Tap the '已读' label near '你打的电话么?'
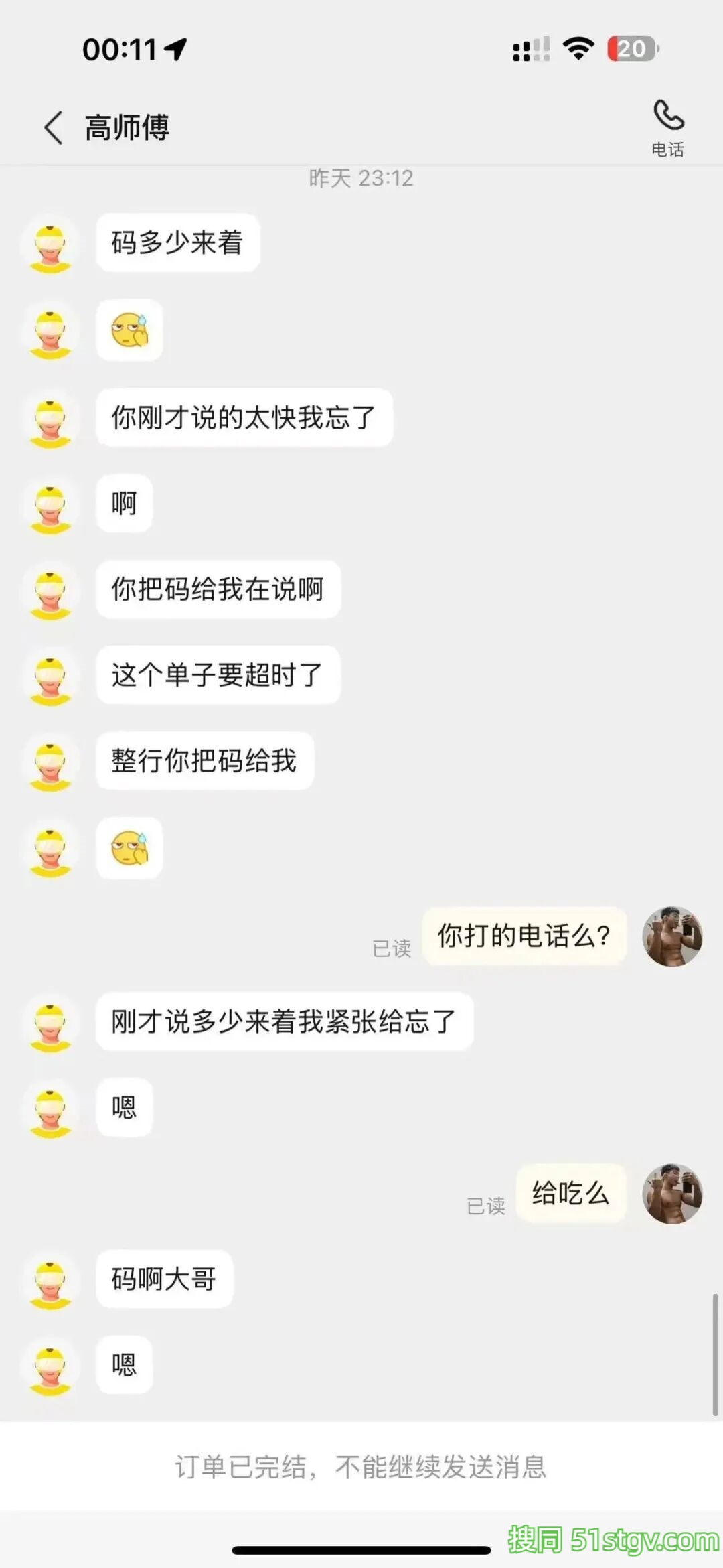723x1568 pixels. [392, 946]
